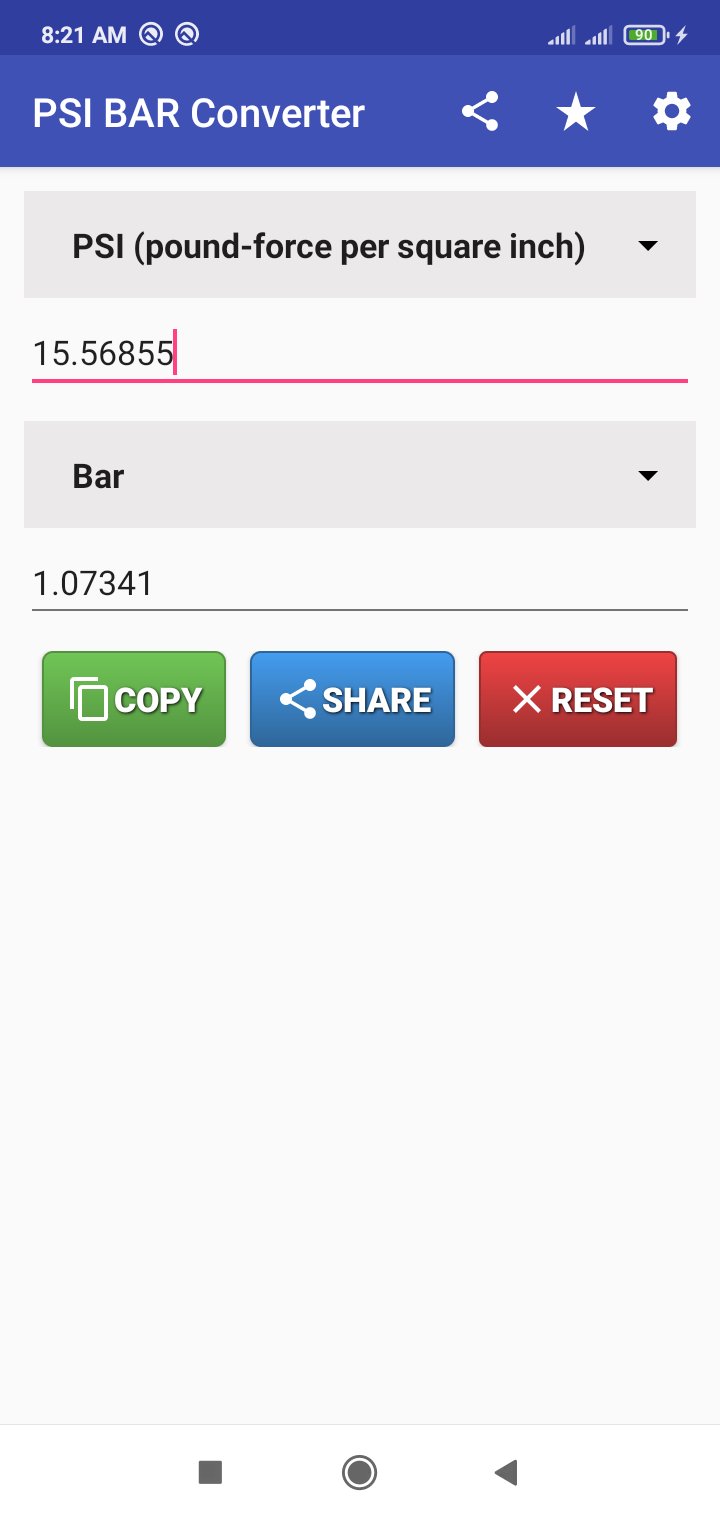Edit the 15.56855 input value field
The width and height of the screenshot is (720, 1520).
pos(360,354)
